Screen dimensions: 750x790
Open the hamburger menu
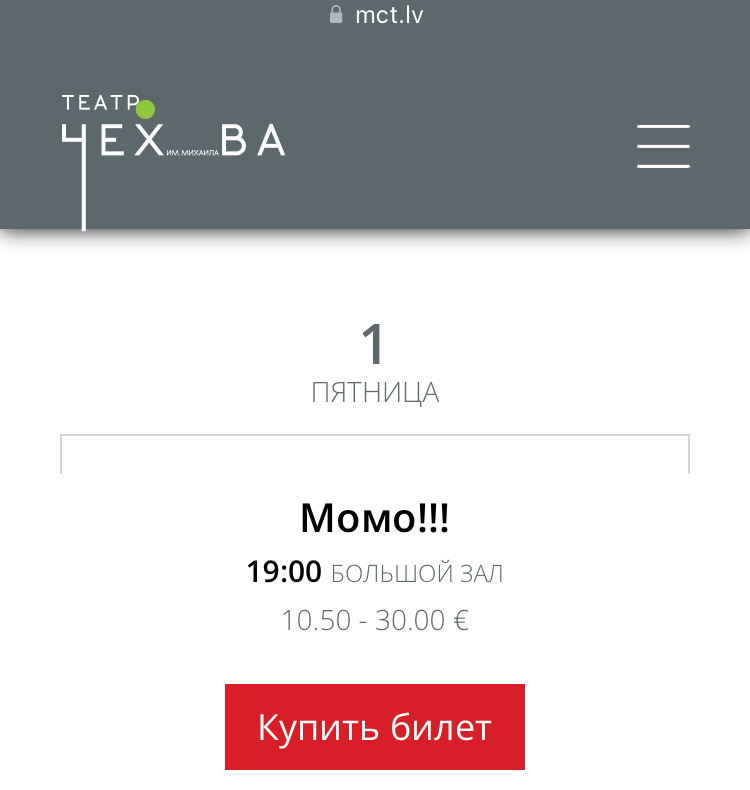663,146
